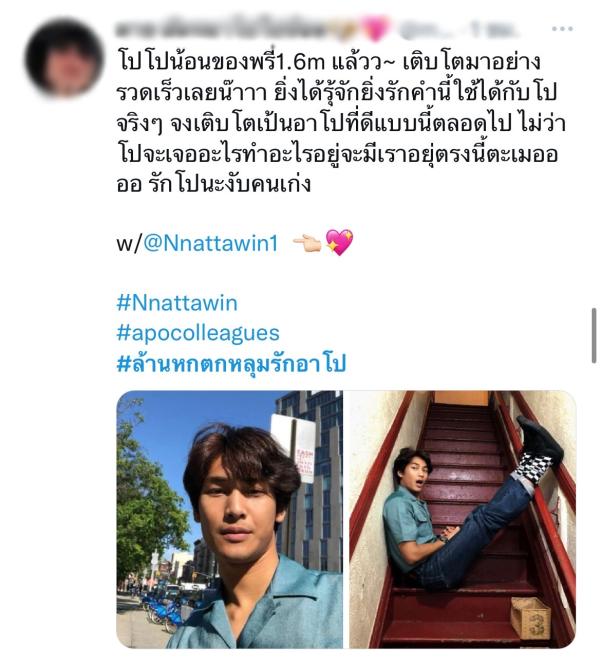
Task: Open the tweet author's profile picture
Action: click(x=65, y=57)
